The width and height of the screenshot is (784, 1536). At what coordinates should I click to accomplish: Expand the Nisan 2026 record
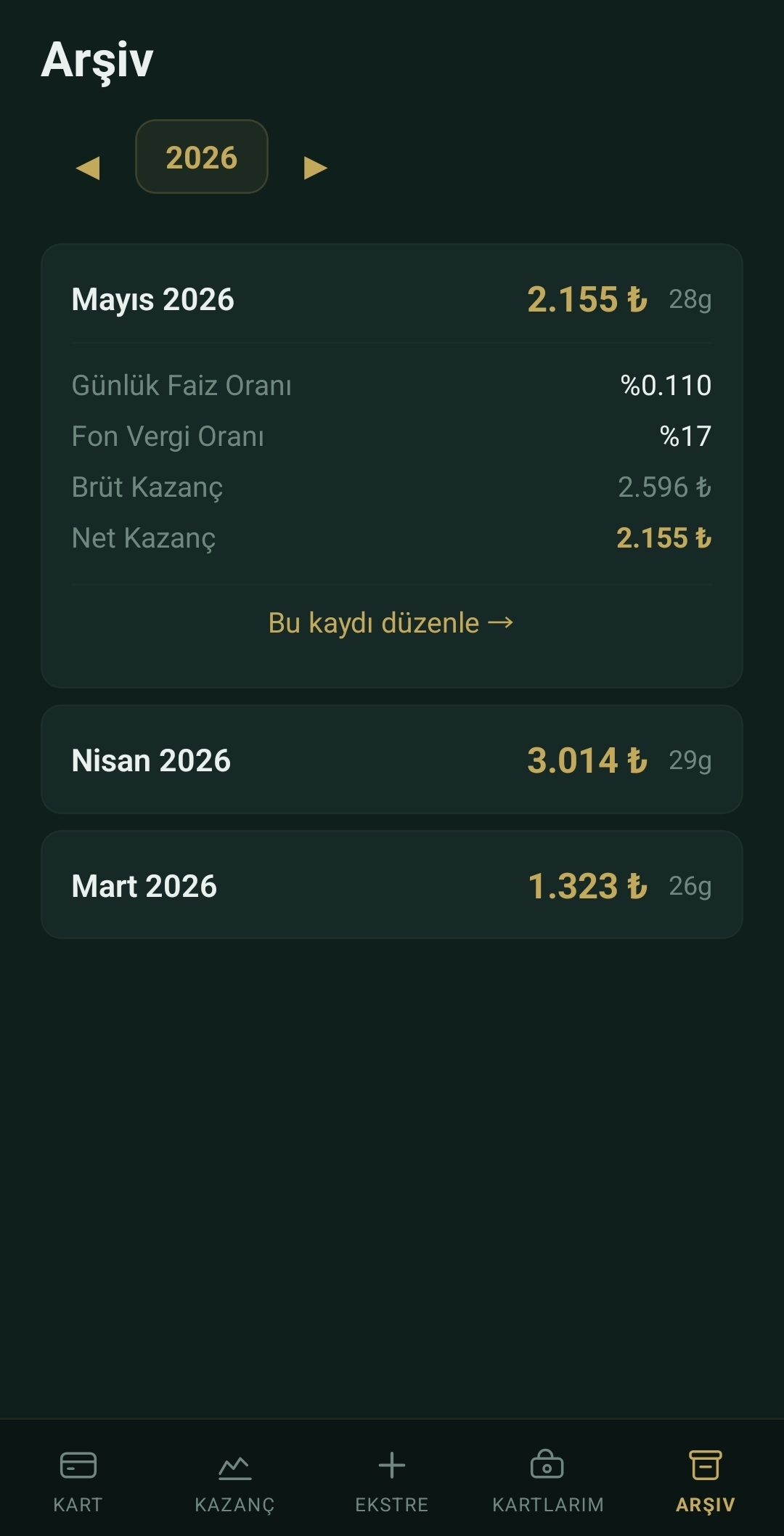(391, 760)
